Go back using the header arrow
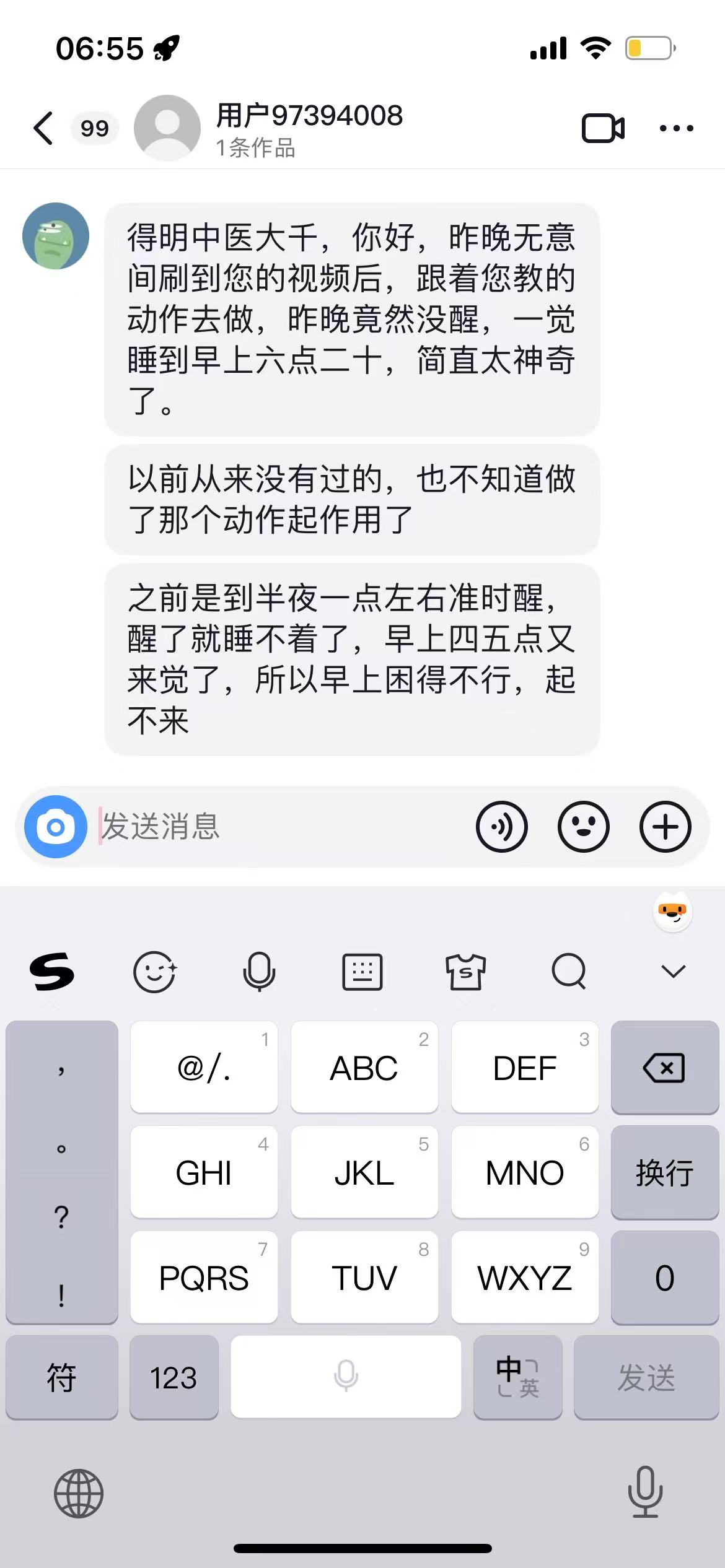 coord(43,128)
